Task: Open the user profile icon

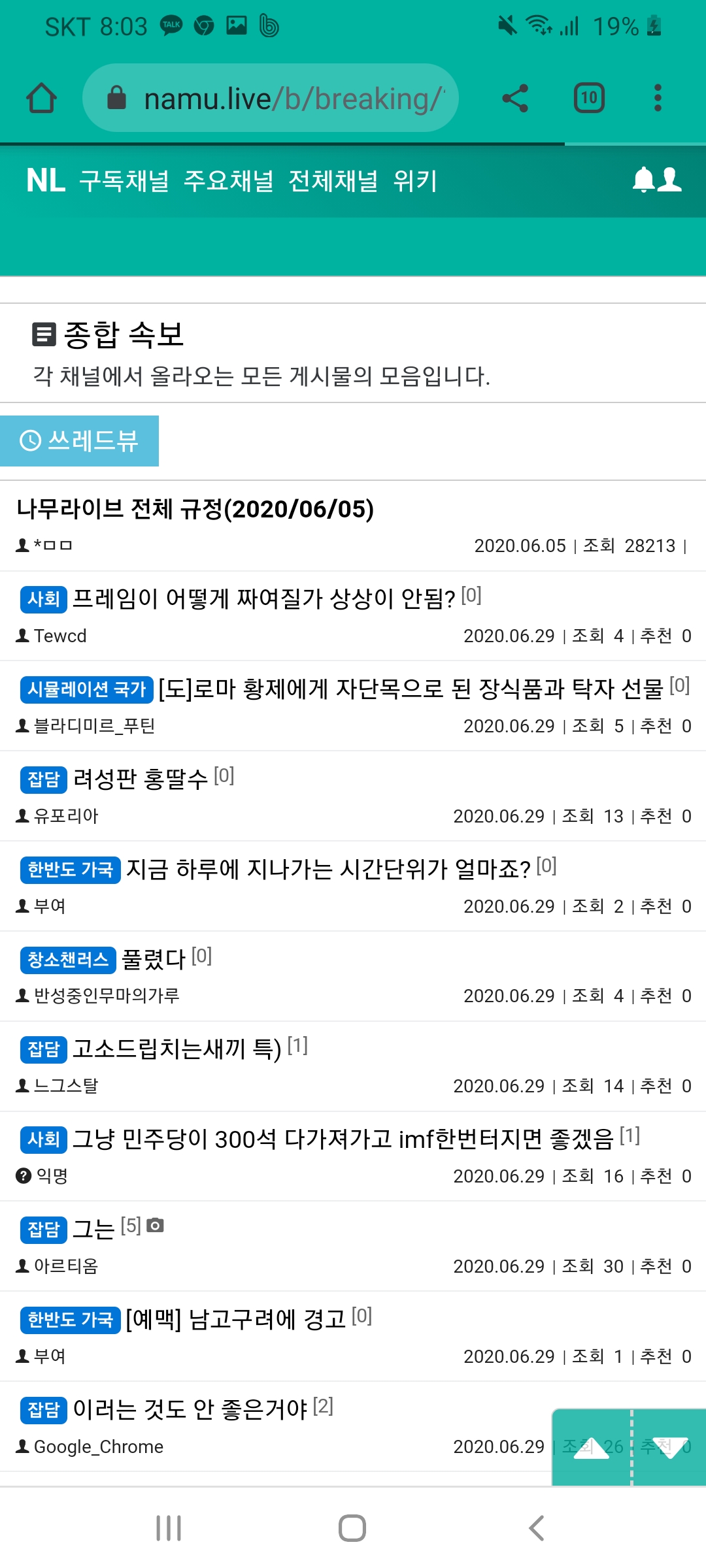Action: click(x=669, y=180)
